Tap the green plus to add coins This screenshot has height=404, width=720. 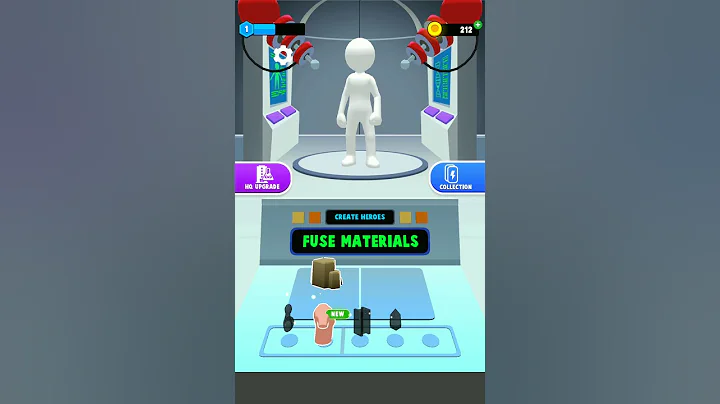click(478, 24)
